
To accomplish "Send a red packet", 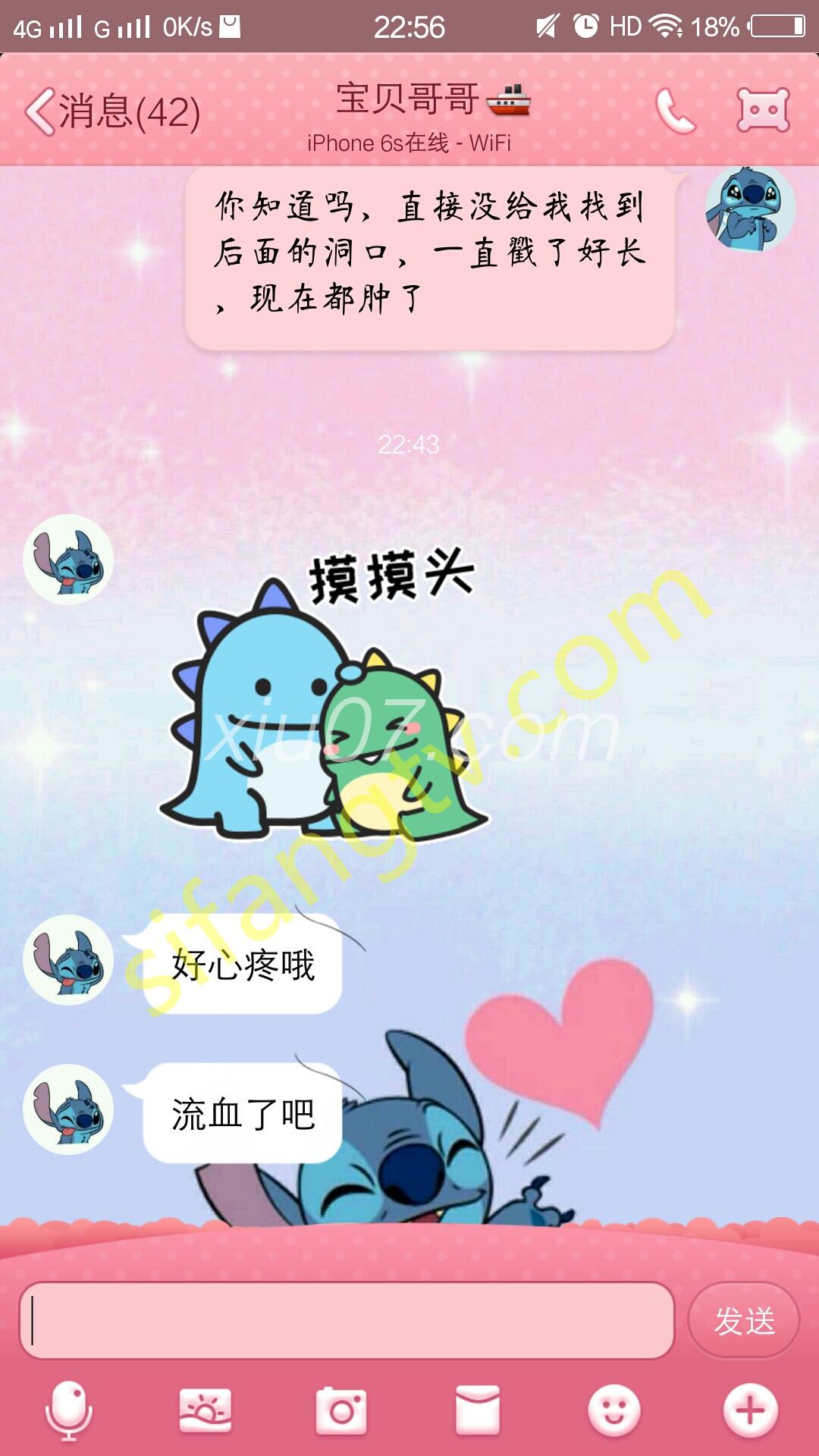I will [478, 1410].
